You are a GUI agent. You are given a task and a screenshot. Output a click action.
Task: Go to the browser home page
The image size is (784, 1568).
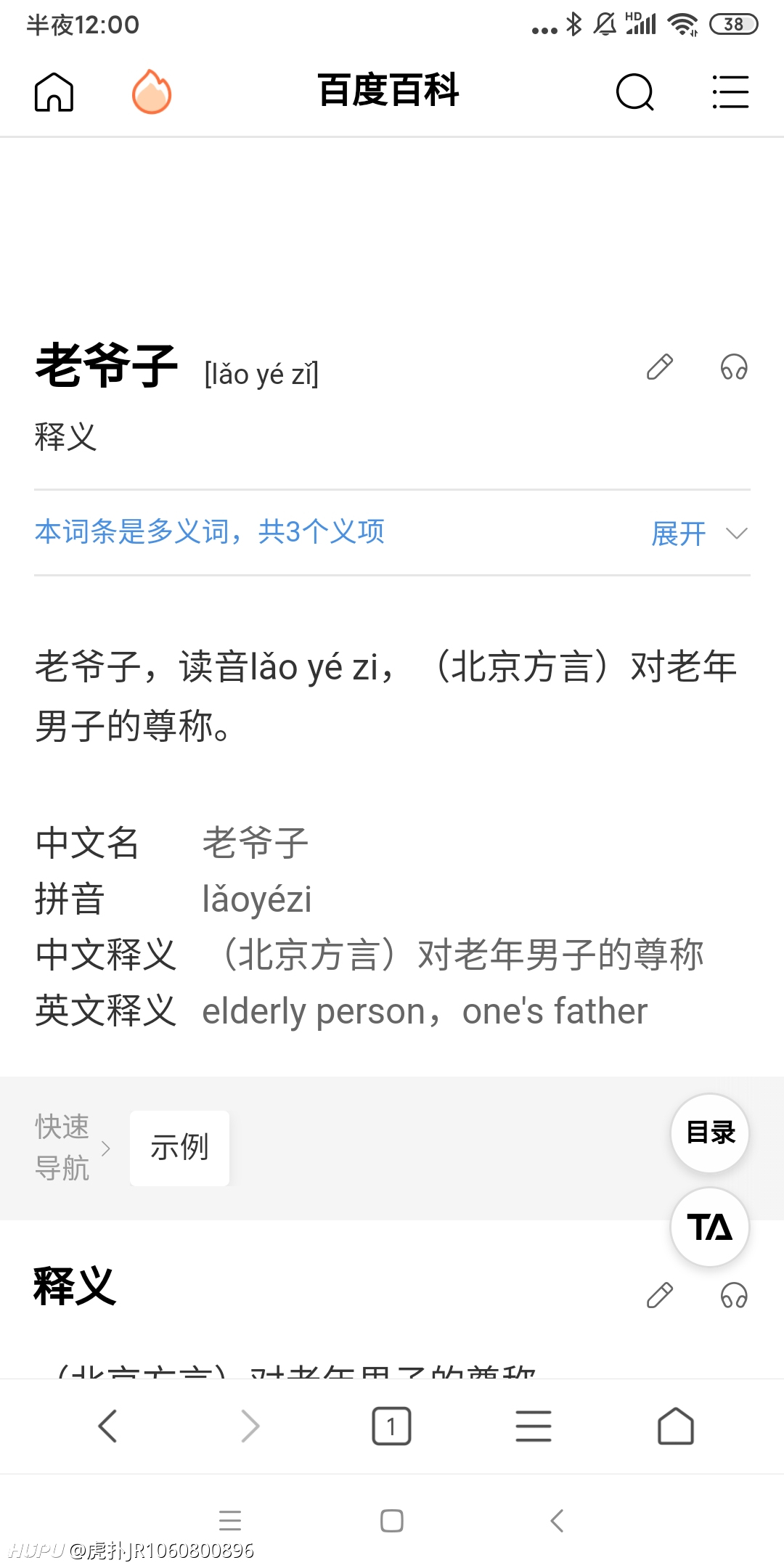click(x=676, y=1426)
